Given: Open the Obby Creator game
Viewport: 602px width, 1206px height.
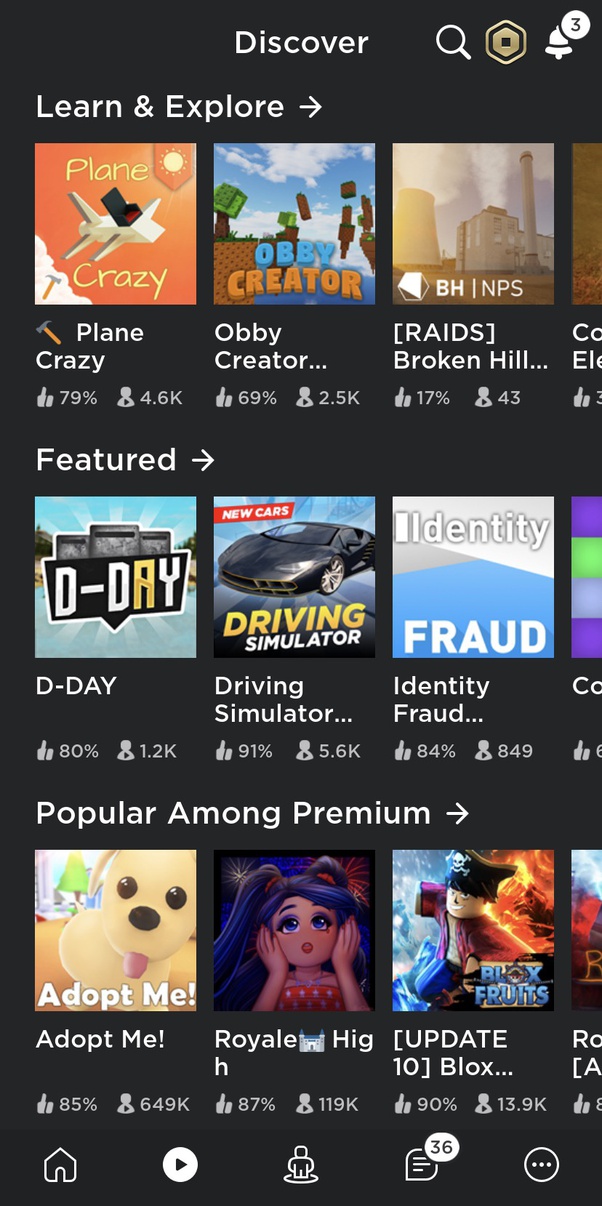Looking at the screenshot, I should pos(294,224).
